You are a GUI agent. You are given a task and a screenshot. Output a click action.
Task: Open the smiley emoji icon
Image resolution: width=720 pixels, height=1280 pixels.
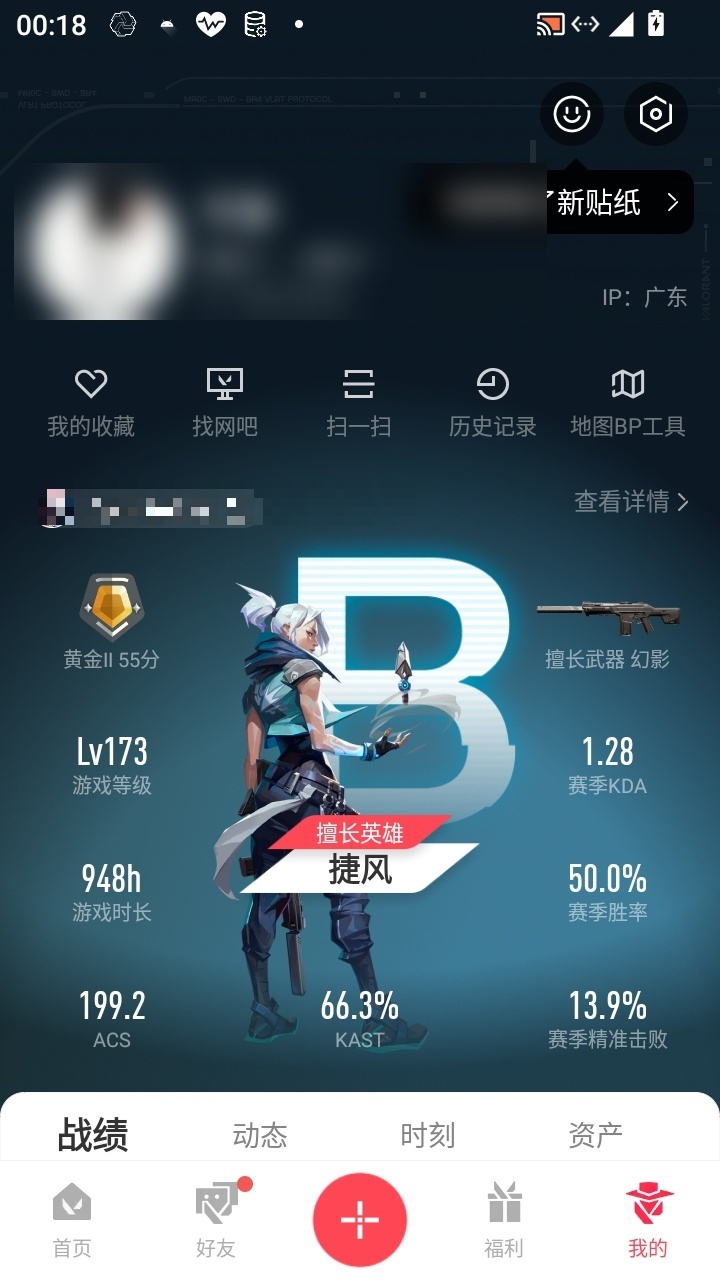[572, 114]
